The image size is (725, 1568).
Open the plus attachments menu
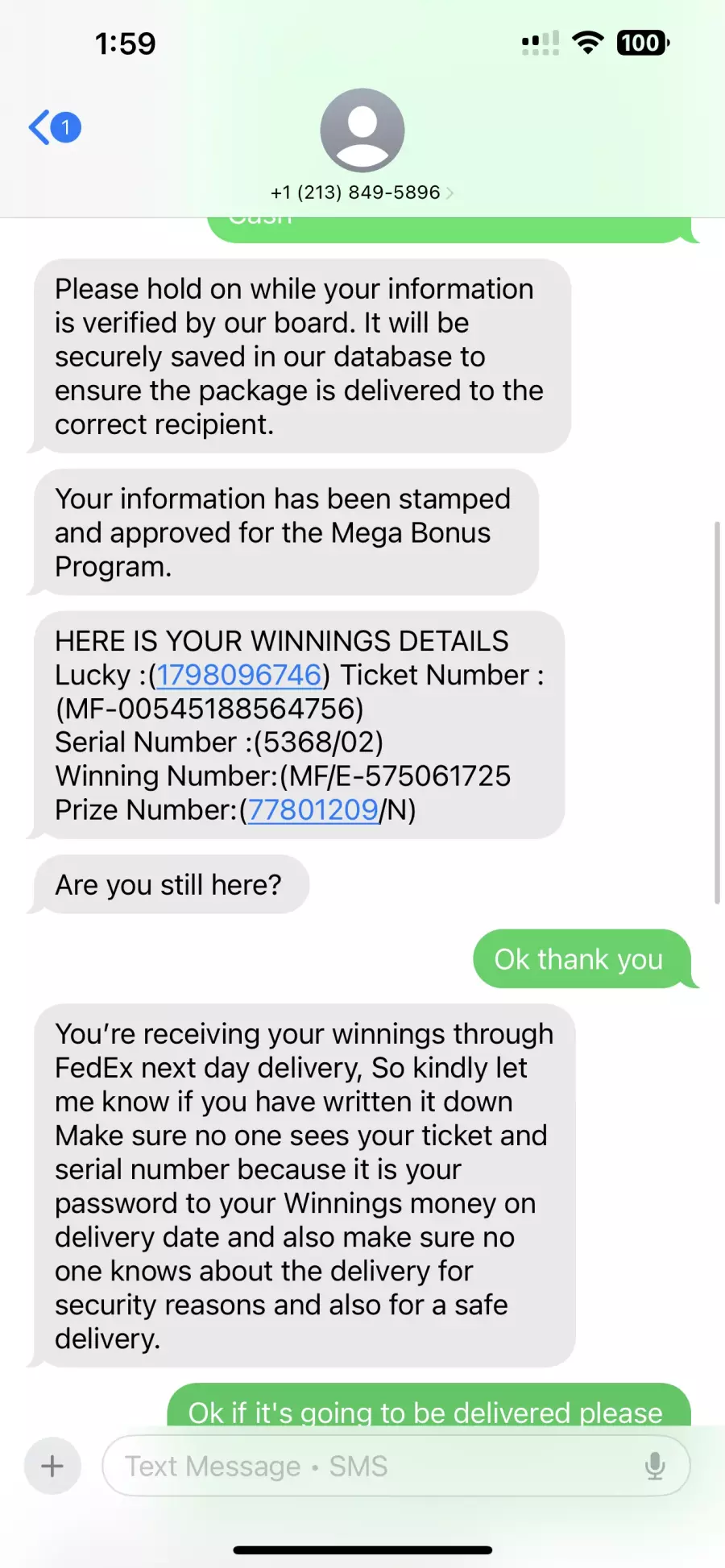click(x=52, y=1466)
